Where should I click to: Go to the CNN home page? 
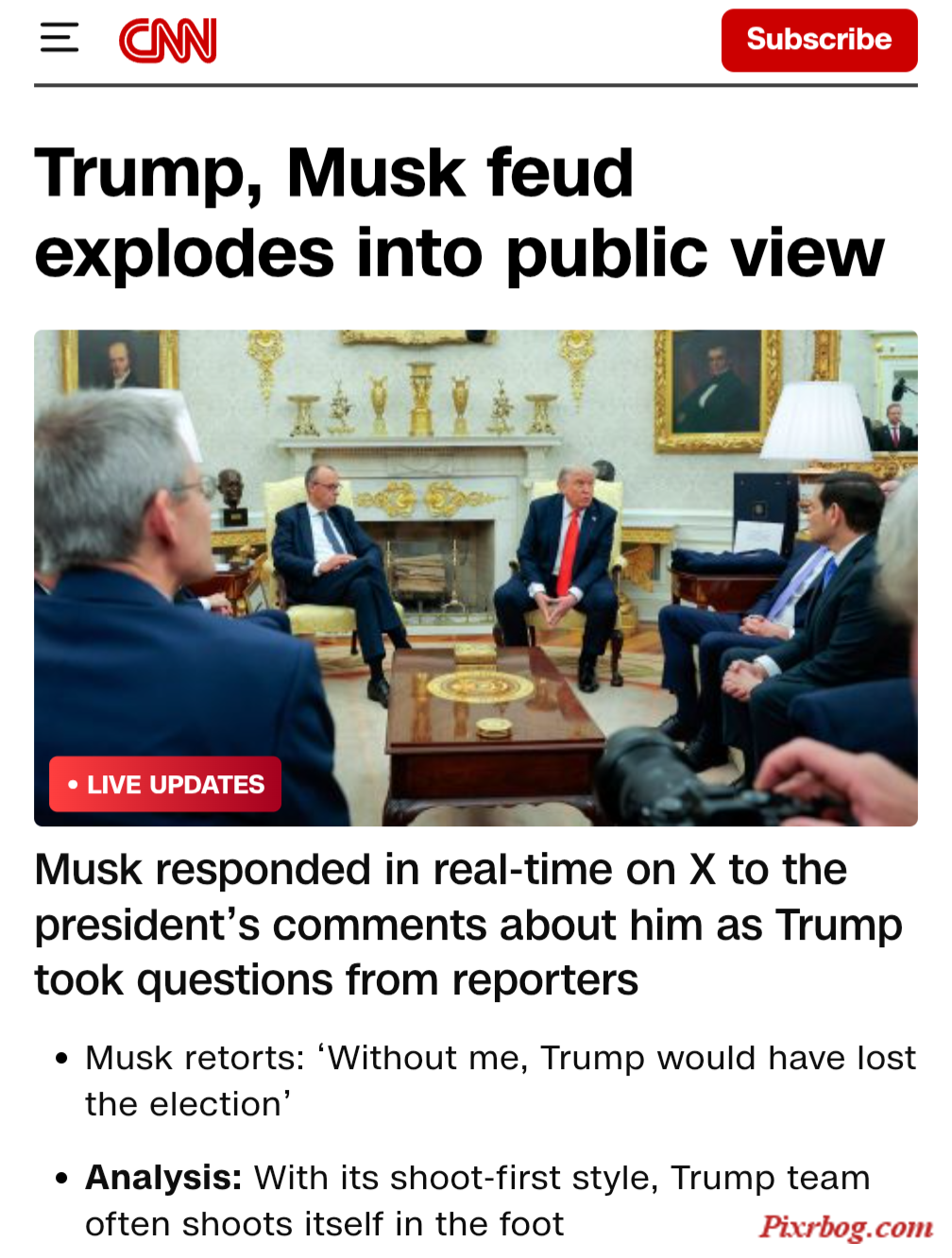pyautogui.click(x=168, y=40)
